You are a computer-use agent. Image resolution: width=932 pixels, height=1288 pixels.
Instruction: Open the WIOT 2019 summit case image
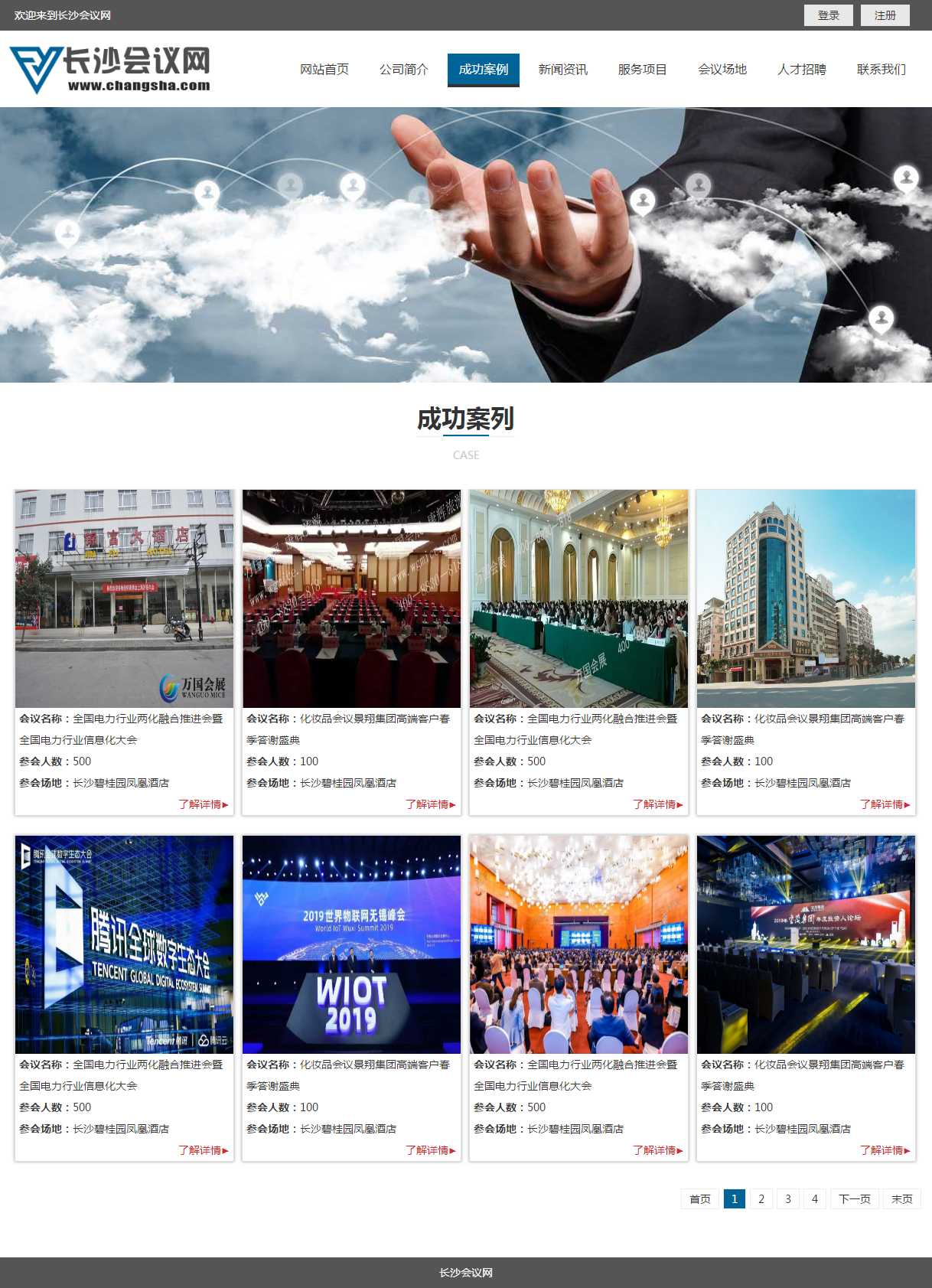point(351,944)
